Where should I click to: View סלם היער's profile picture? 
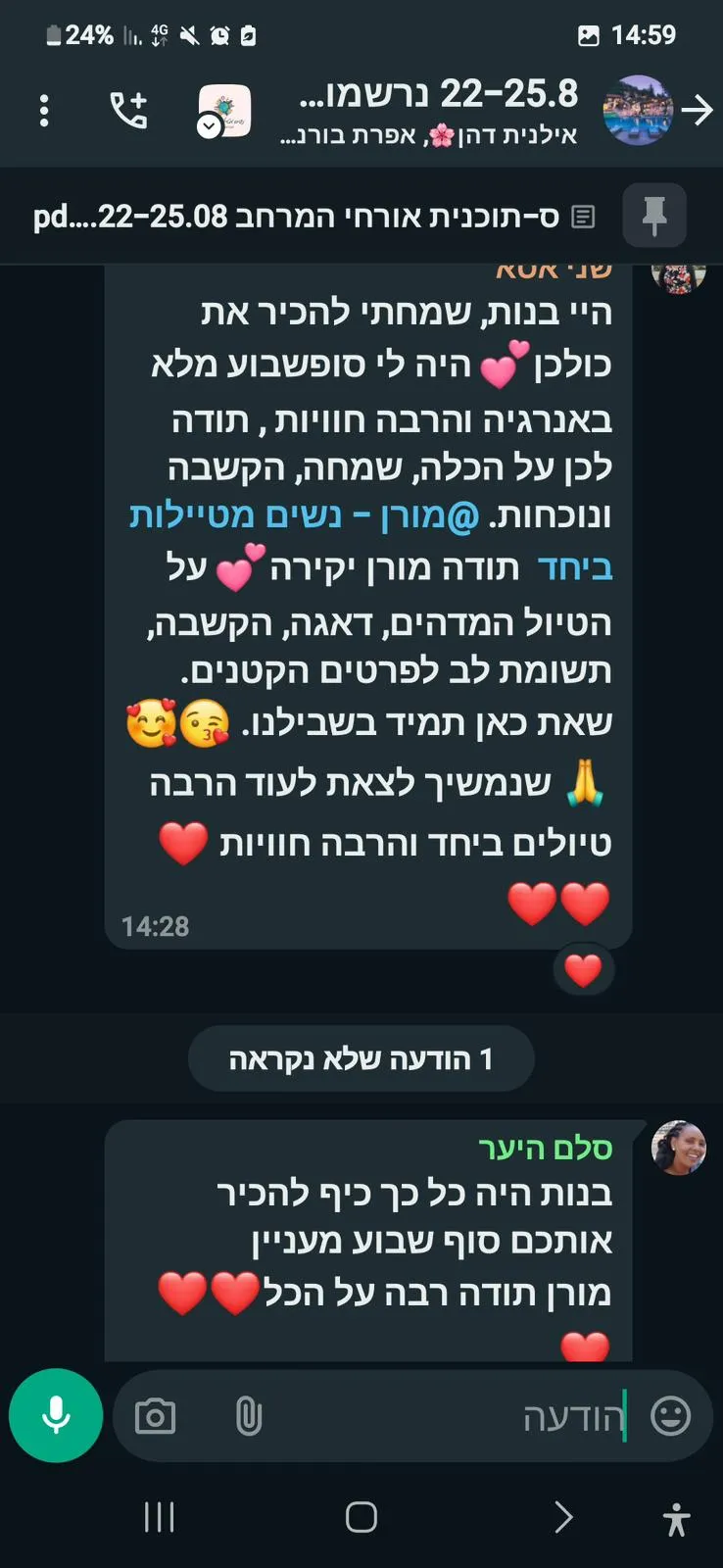pos(678,1148)
